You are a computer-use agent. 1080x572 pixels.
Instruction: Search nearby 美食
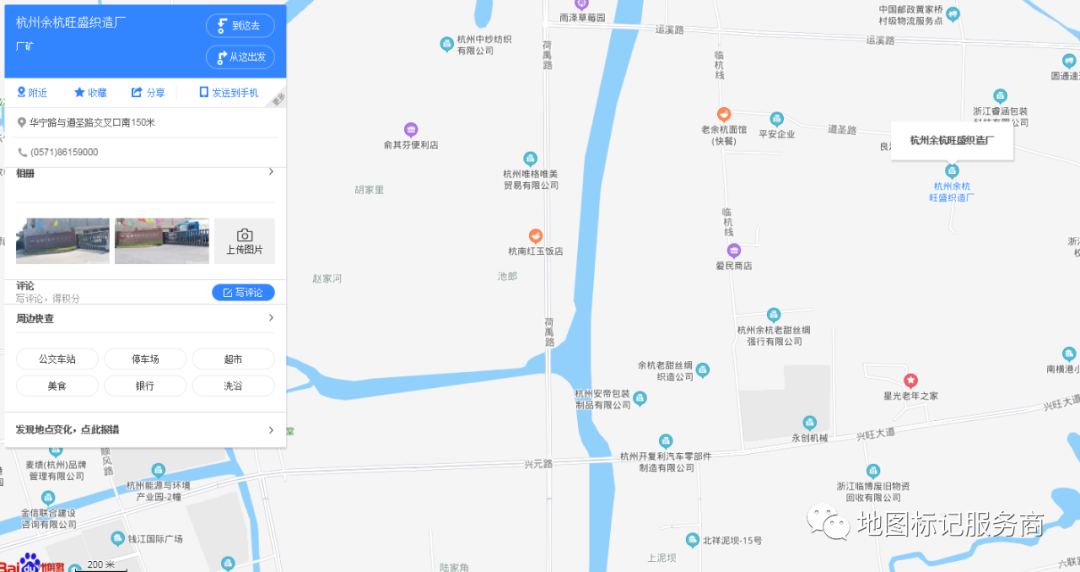click(57, 386)
